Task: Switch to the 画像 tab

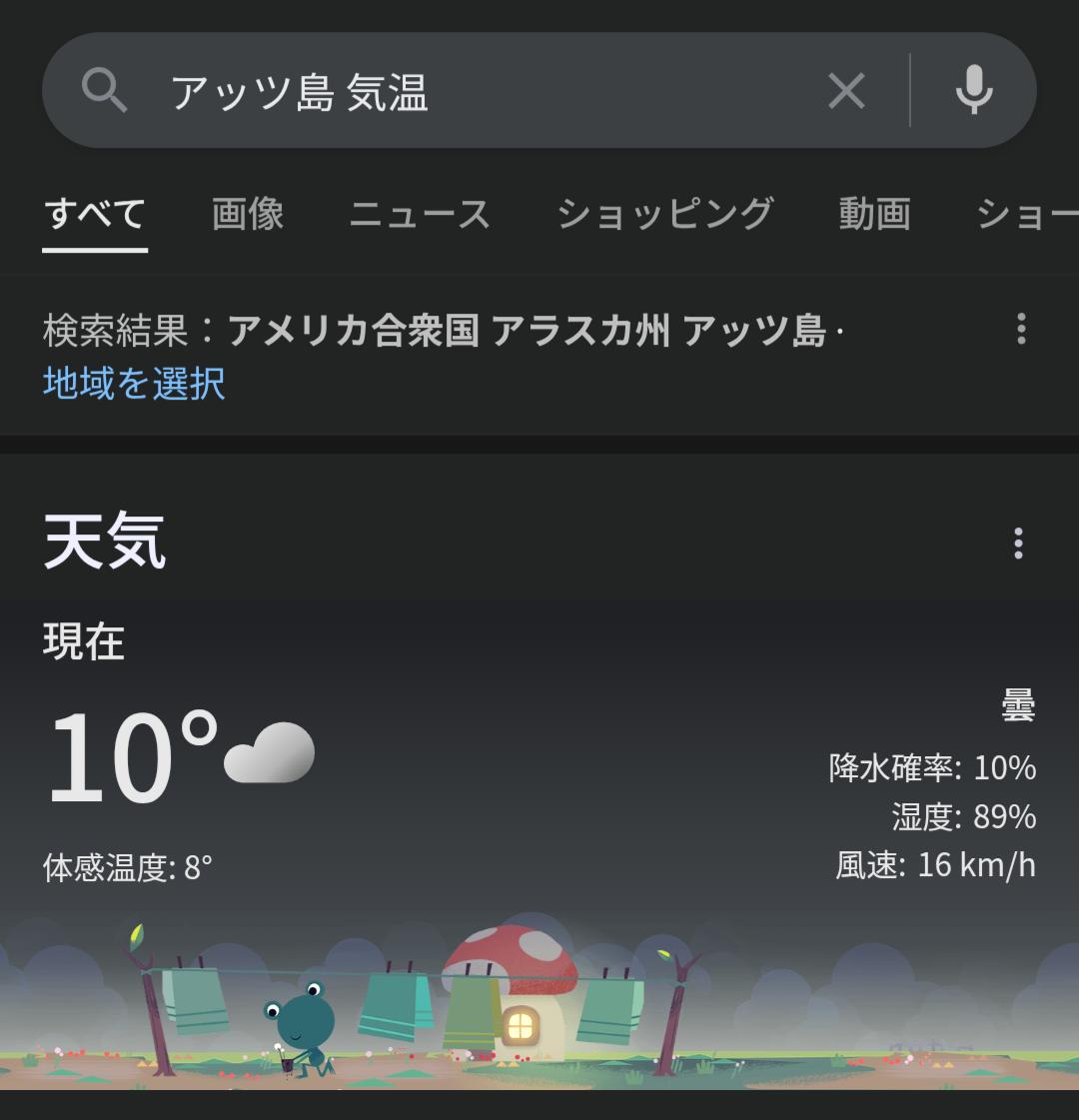Action: pos(248,214)
